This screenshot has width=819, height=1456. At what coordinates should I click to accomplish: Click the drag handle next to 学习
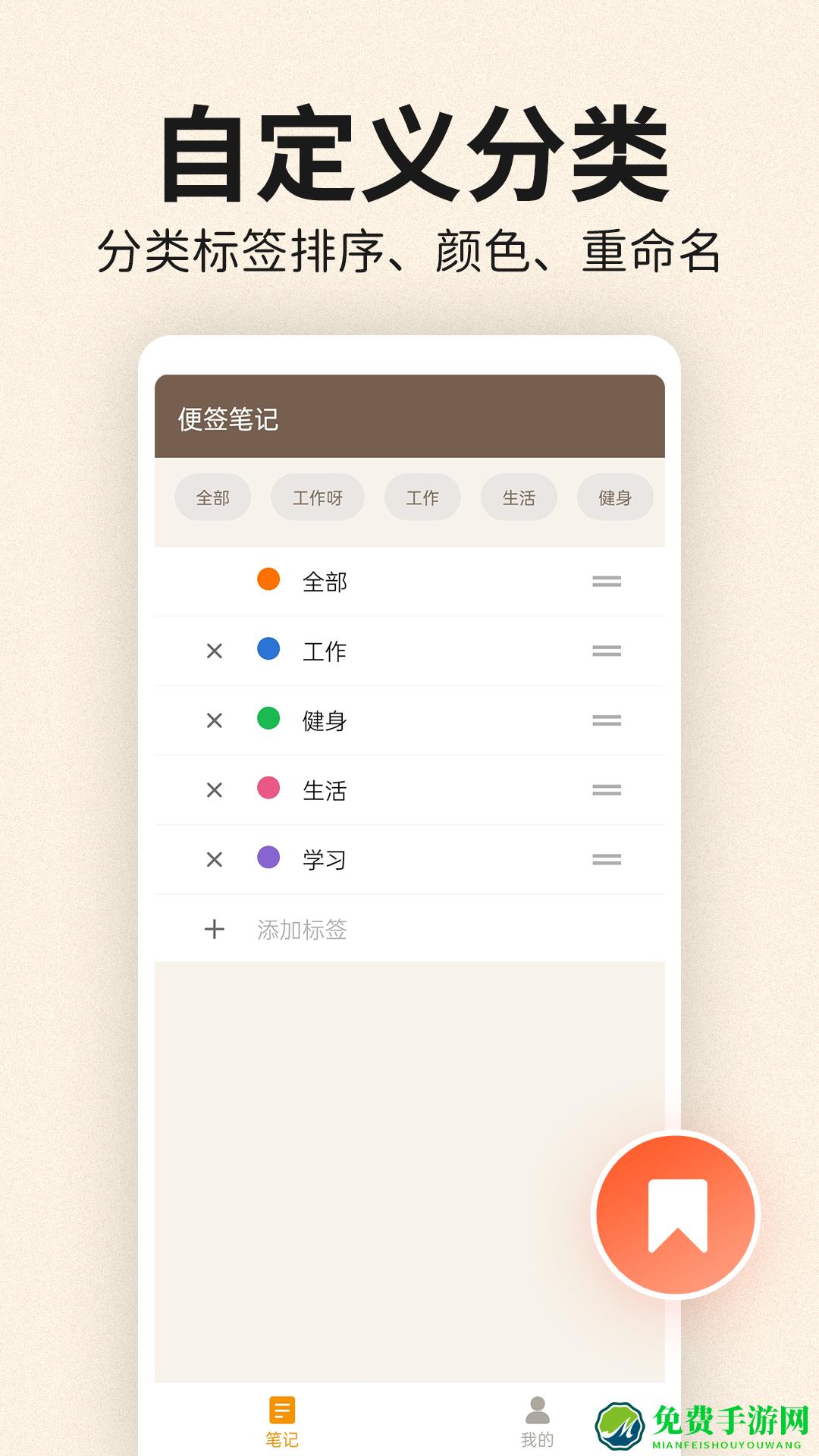[x=607, y=859]
